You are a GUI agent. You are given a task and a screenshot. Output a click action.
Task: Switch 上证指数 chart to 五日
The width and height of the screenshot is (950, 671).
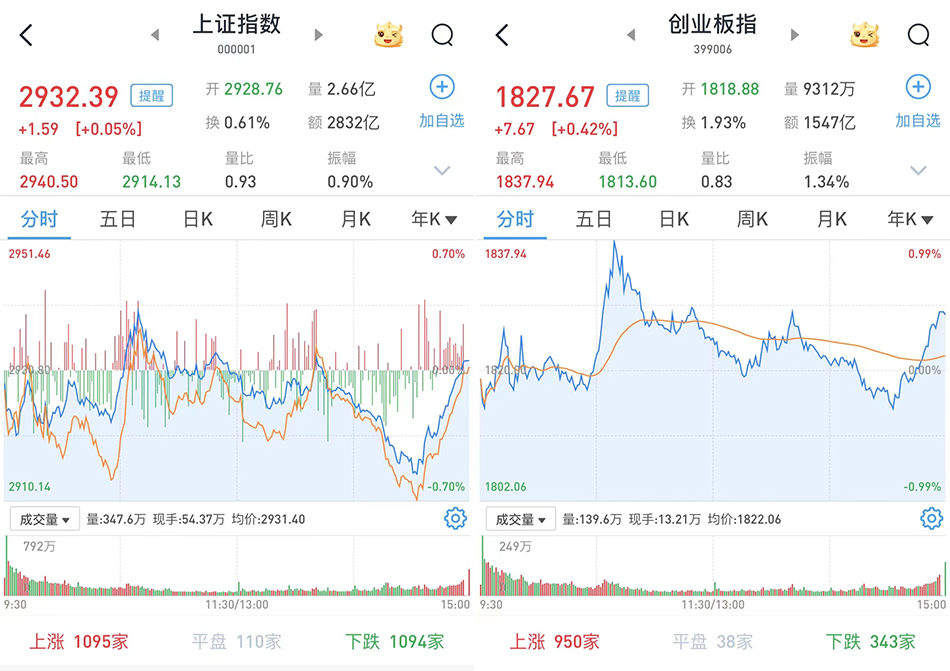[x=117, y=219]
